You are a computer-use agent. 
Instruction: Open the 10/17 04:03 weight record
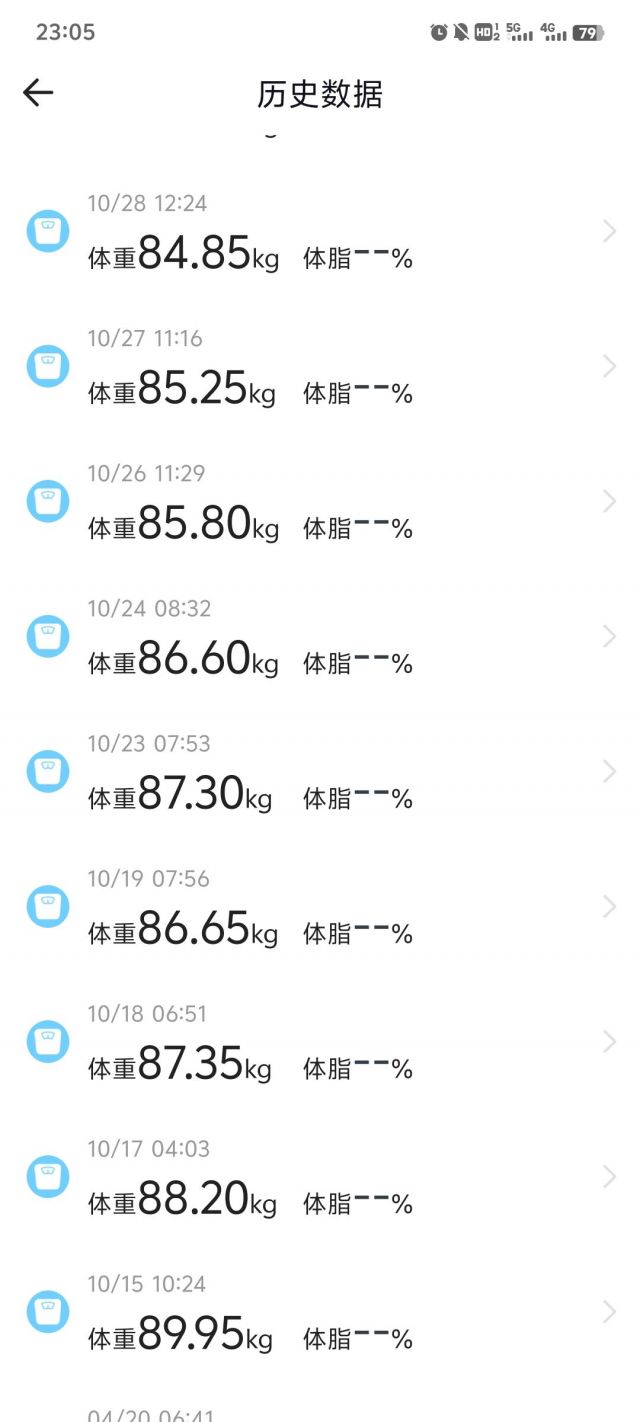pos(320,1178)
